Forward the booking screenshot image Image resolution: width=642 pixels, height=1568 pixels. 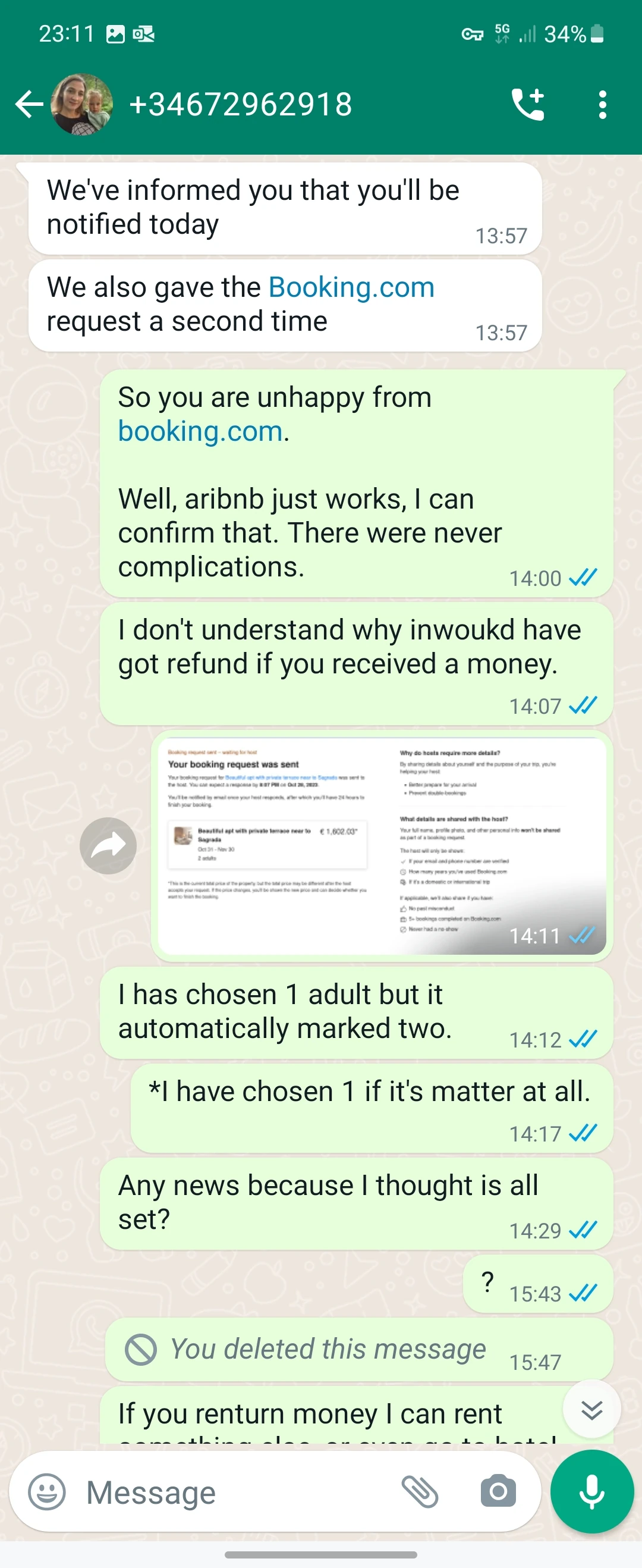(x=108, y=846)
